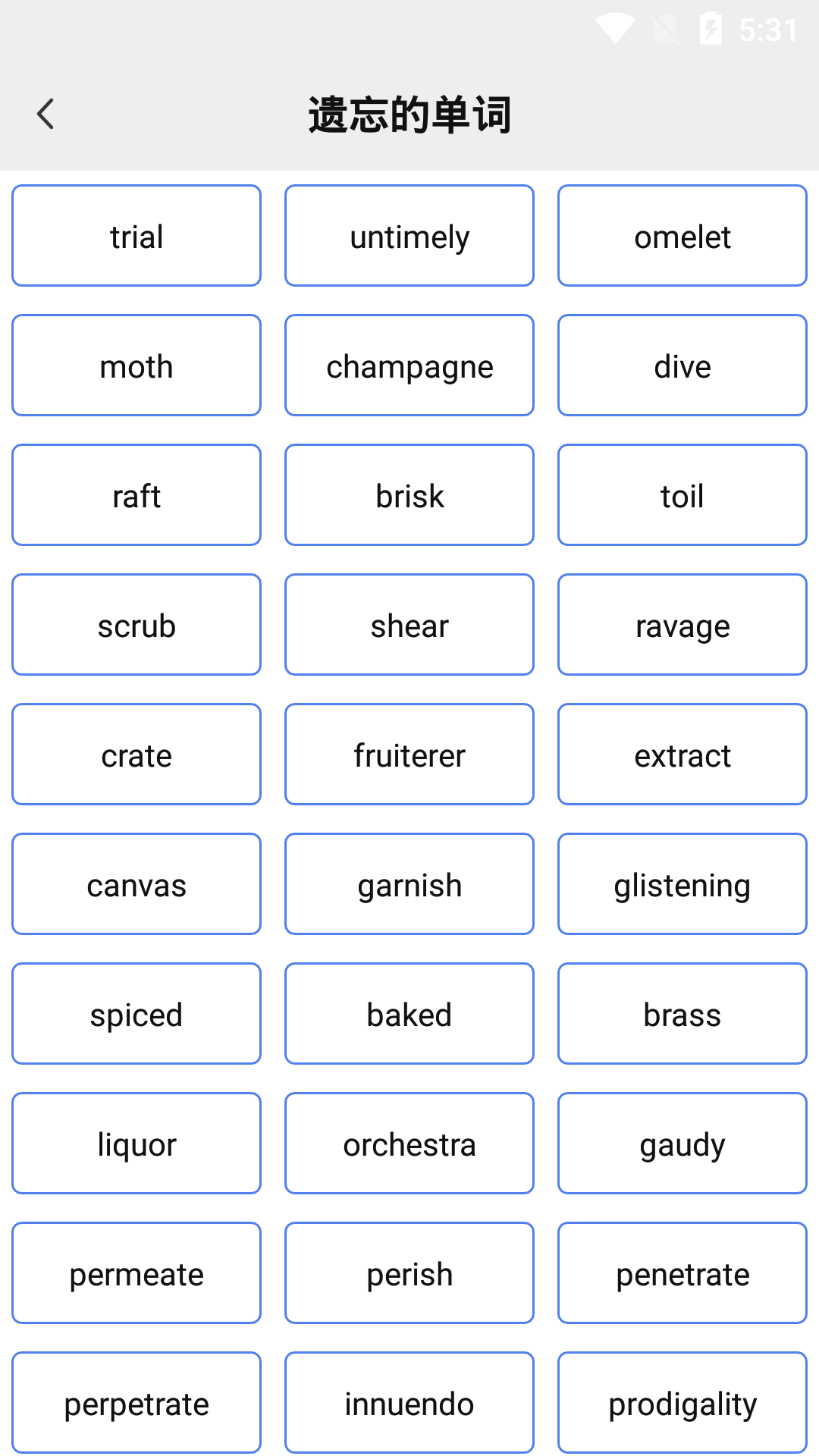Screen dimensions: 819x1456
Task: Open the word 'permeate'
Action: pos(136,1273)
